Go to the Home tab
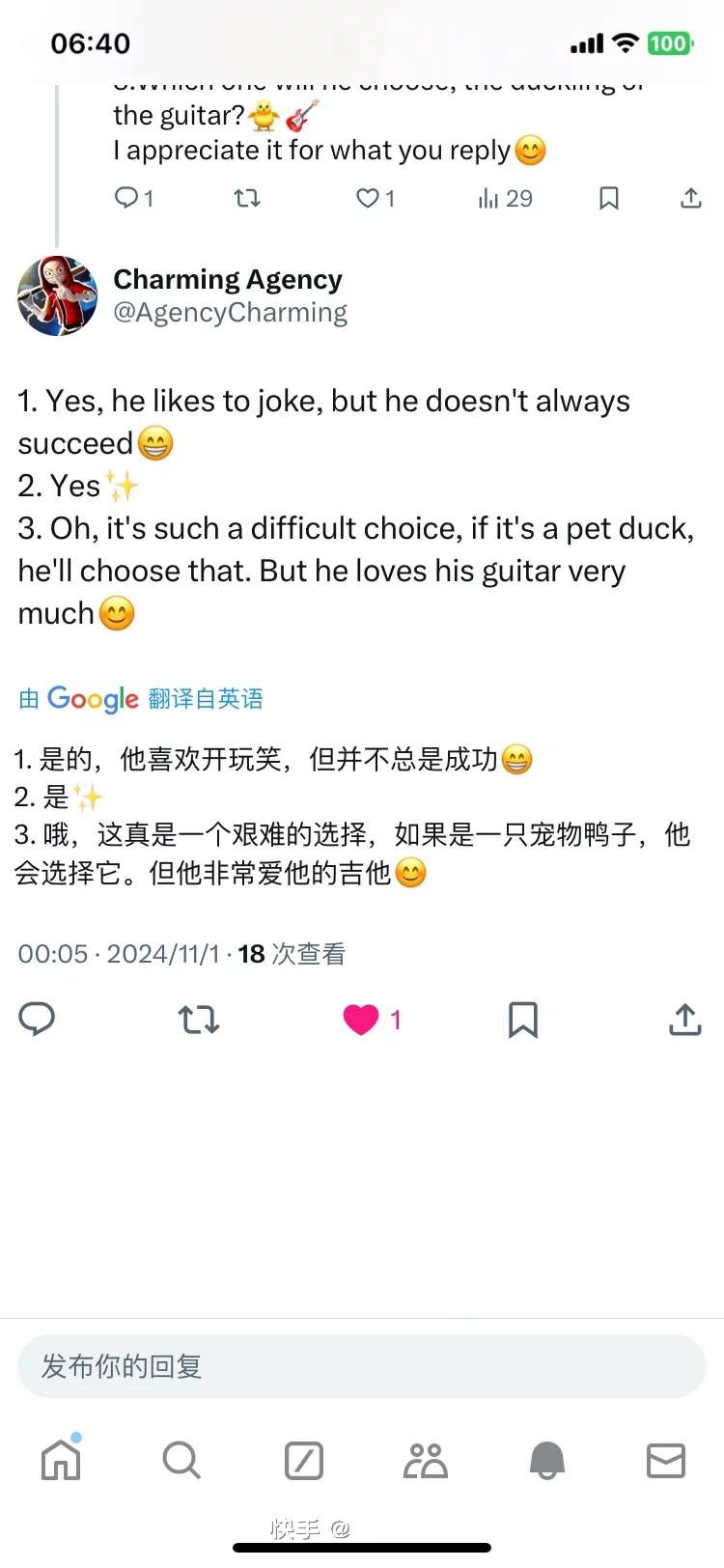Screen dimensions: 724x1568 point(61,1460)
